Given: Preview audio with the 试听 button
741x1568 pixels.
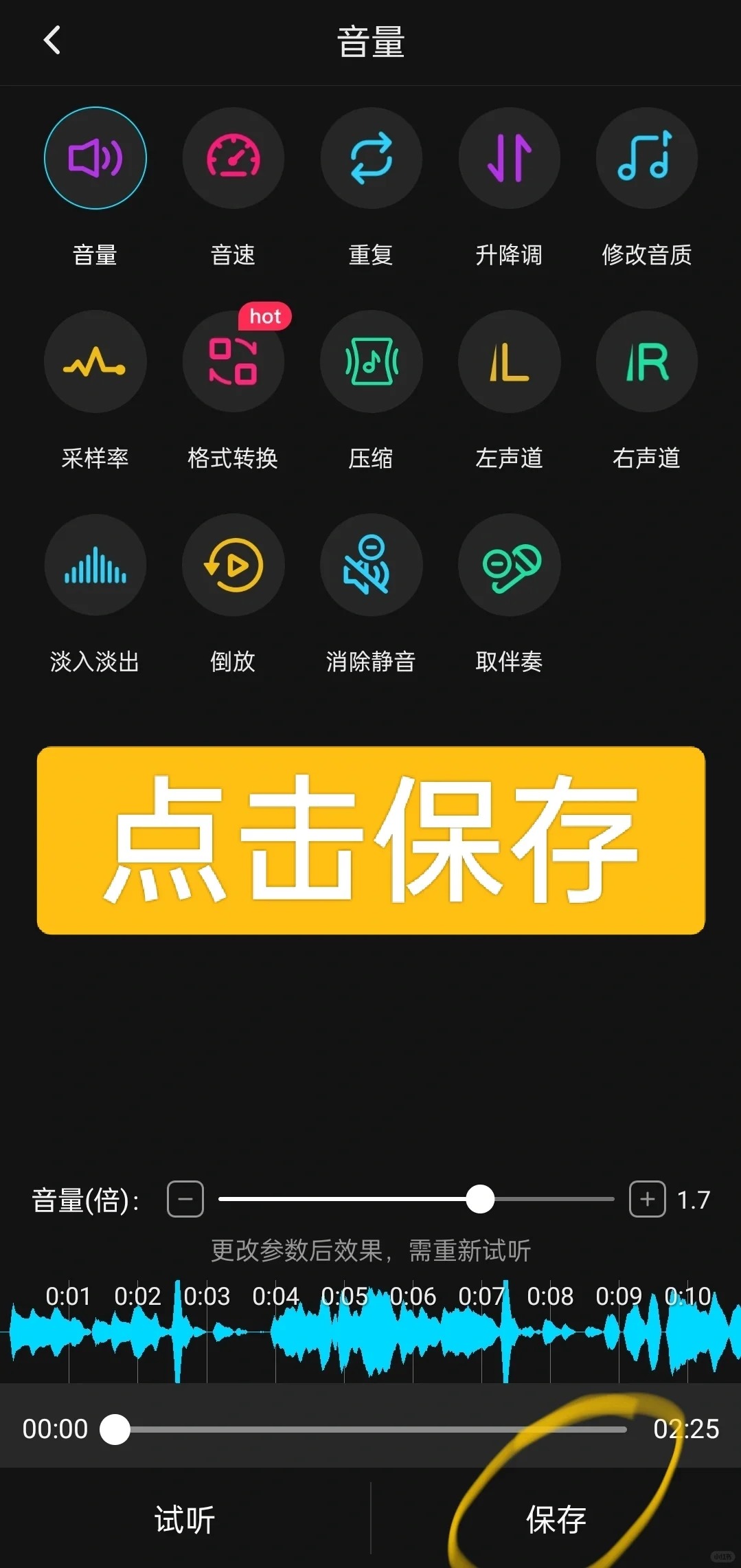Looking at the screenshot, I should tap(185, 1519).
